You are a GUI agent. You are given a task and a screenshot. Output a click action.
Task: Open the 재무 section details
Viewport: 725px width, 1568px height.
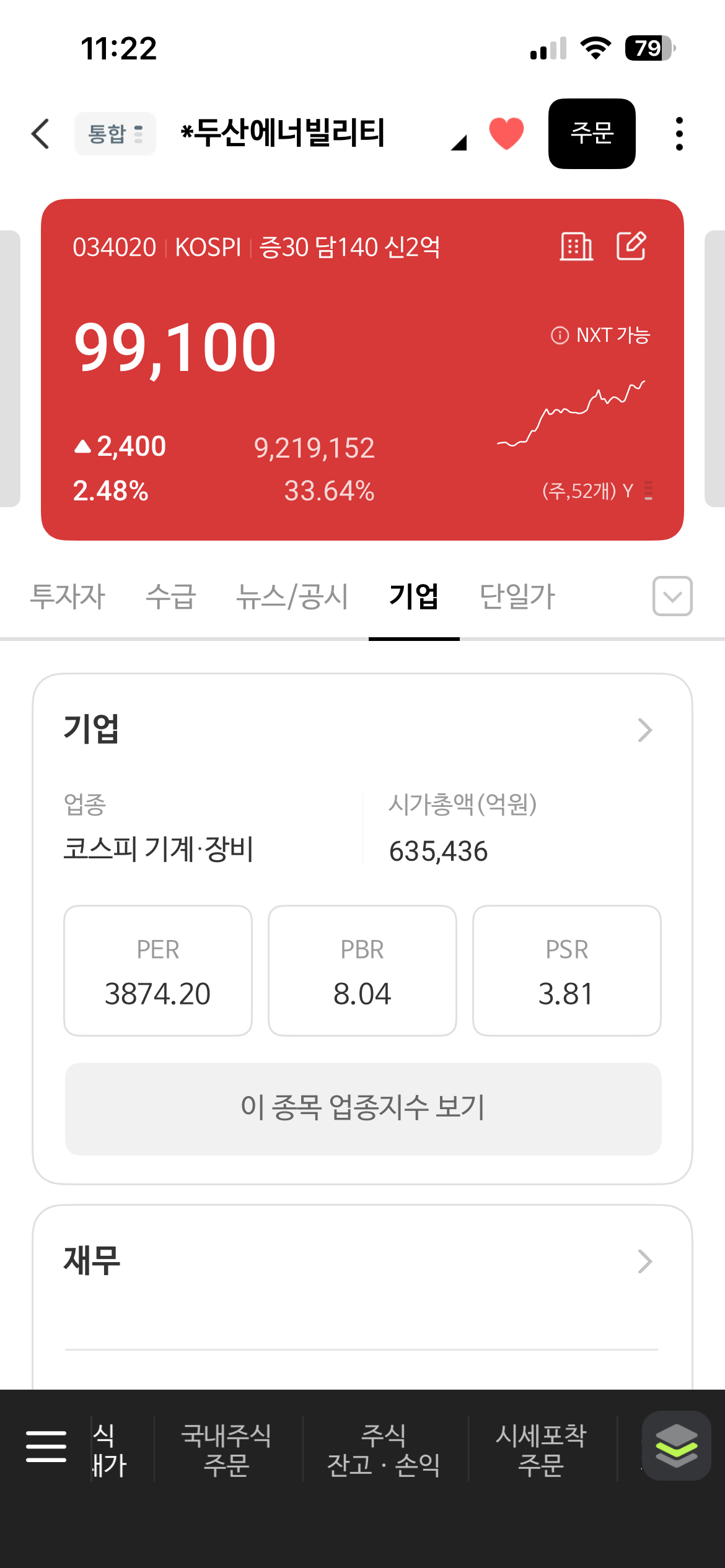[x=644, y=1261]
